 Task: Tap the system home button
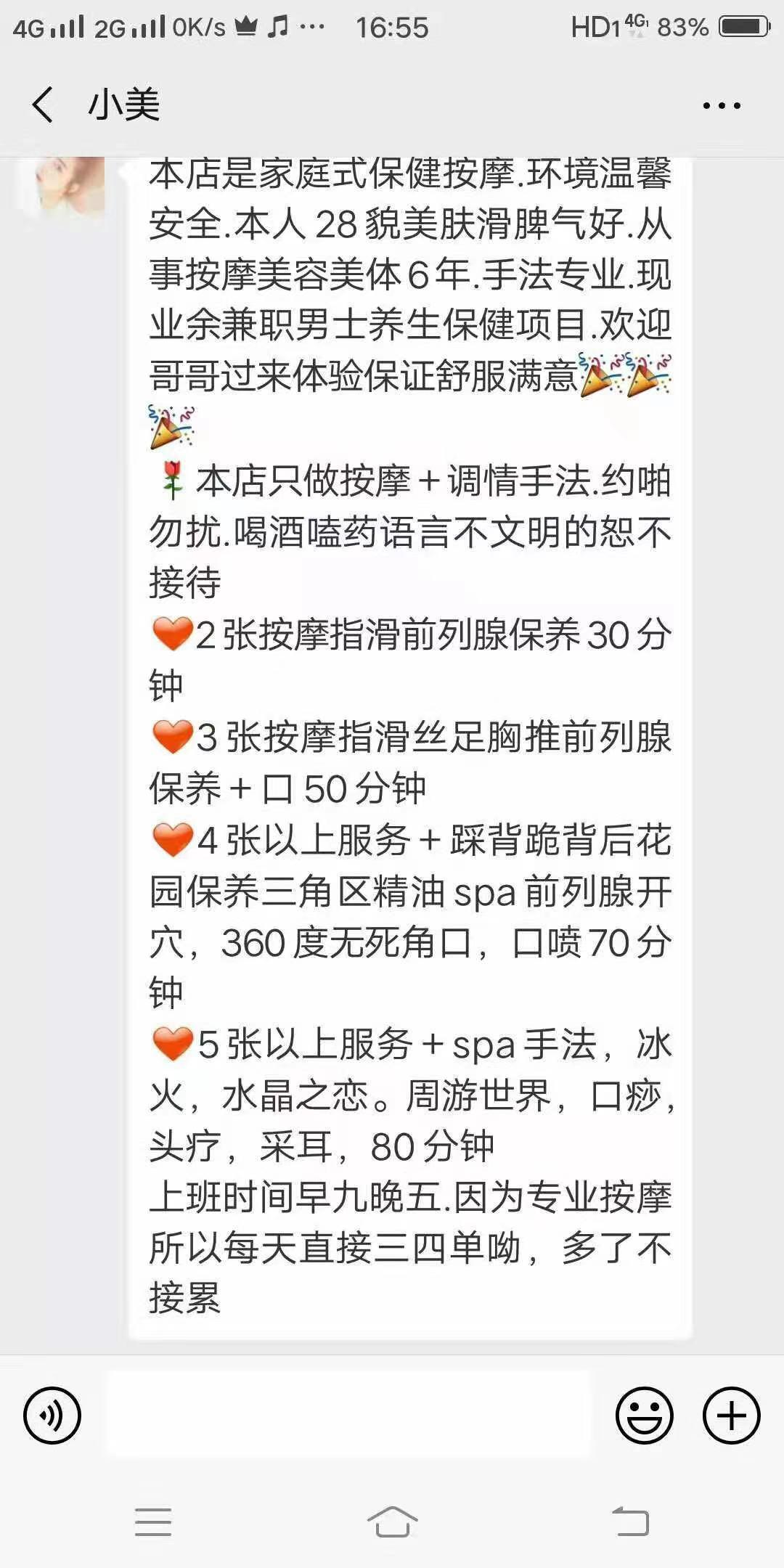click(392, 1521)
